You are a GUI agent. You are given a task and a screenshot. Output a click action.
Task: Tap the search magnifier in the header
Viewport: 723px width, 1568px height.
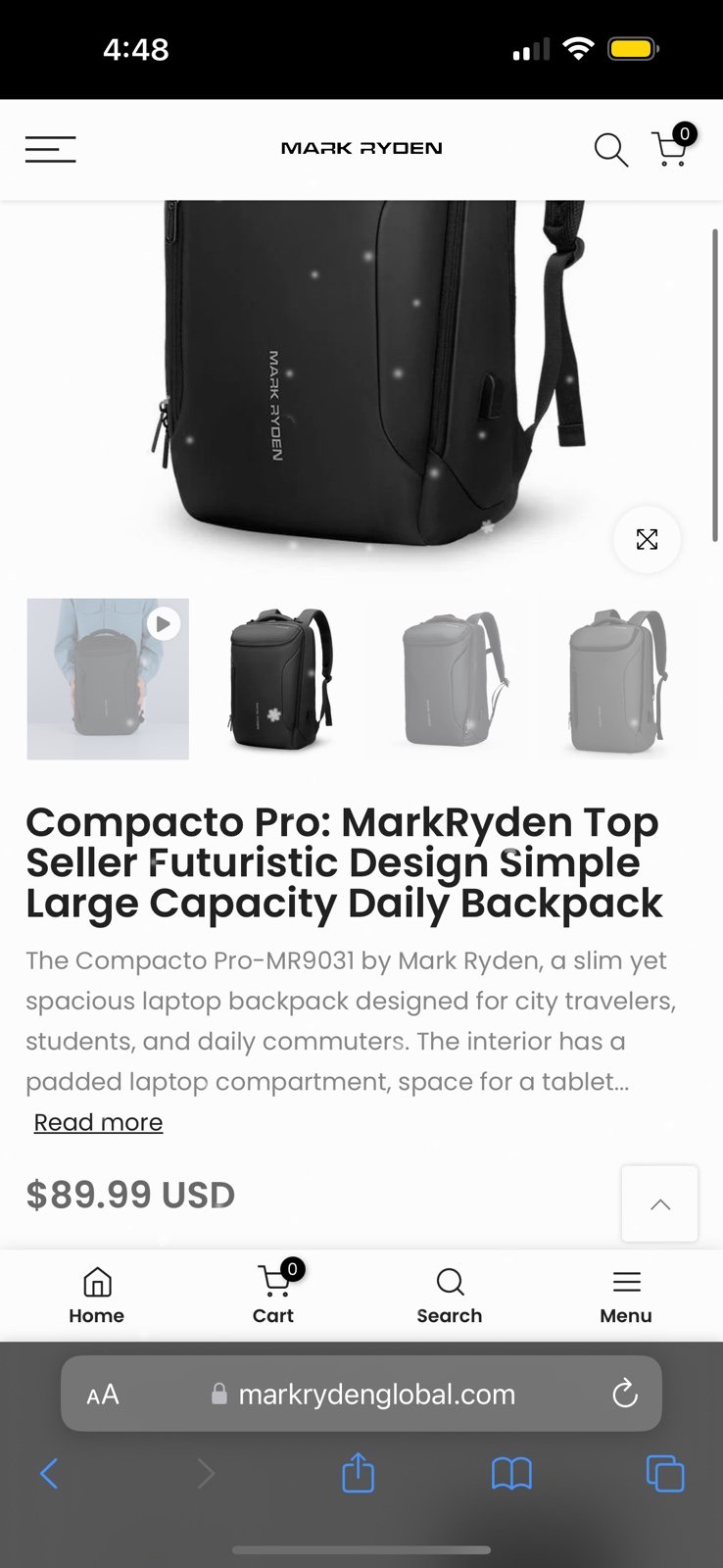611,150
